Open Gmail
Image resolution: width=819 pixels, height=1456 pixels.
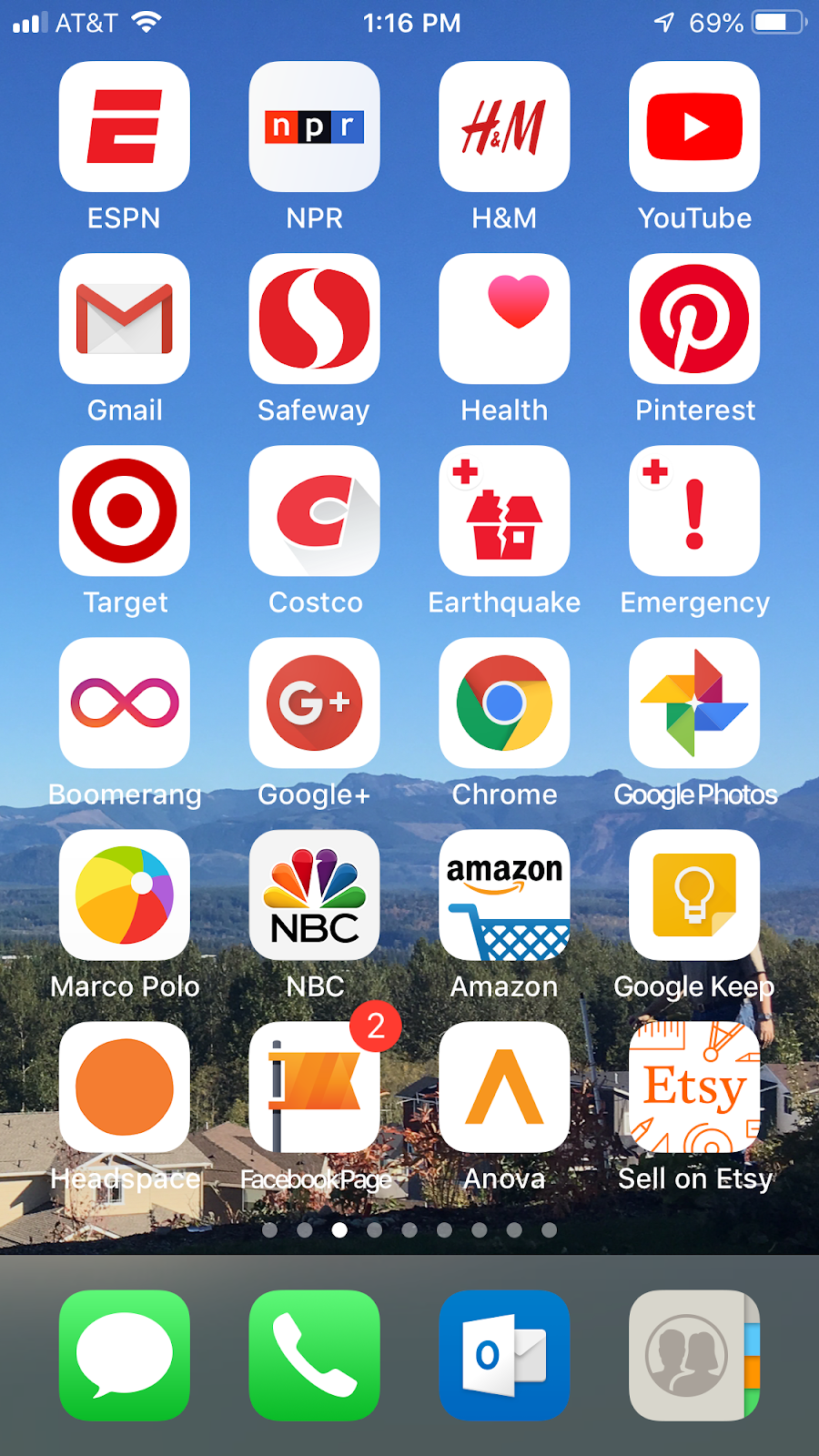pos(125,318)
